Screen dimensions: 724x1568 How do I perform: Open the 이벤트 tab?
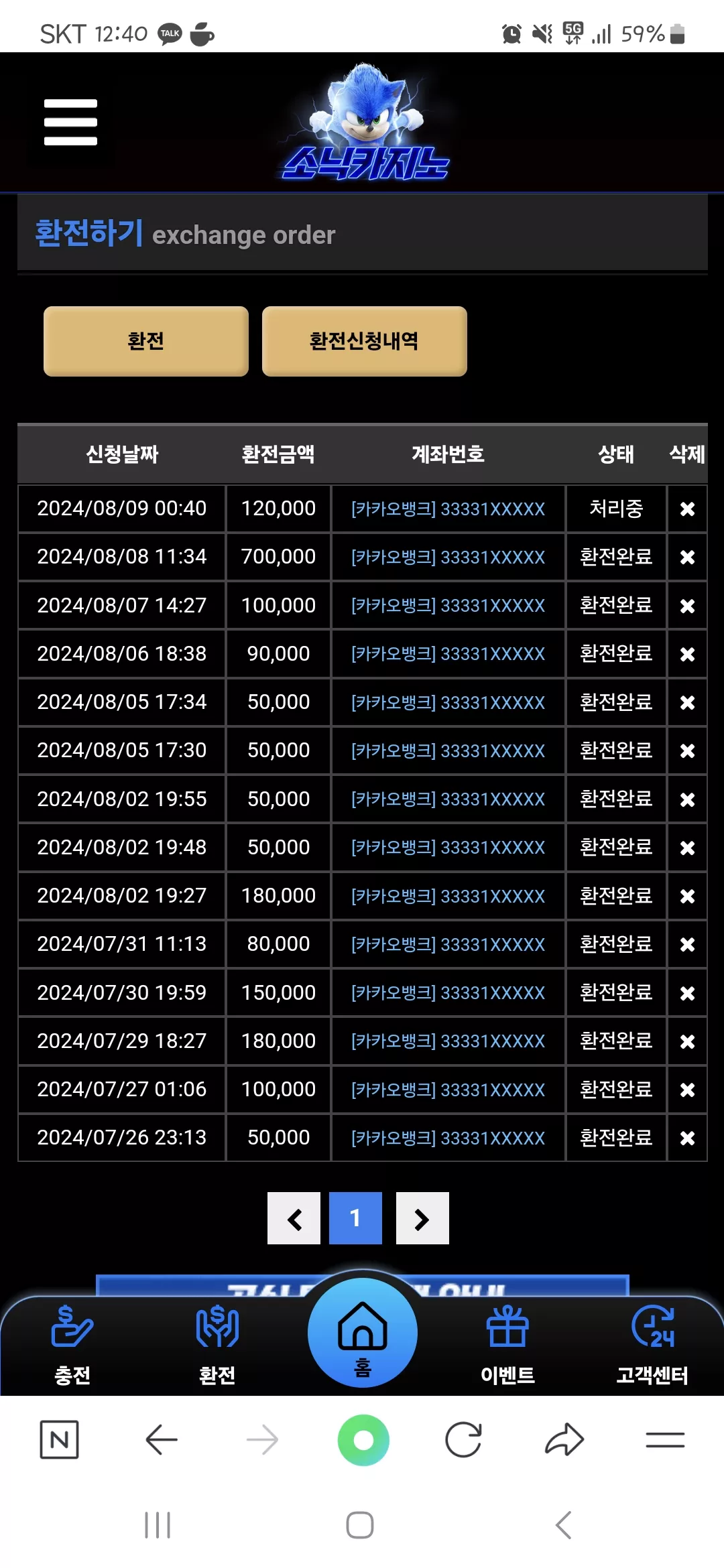pyautogui.click(x=507, y=1345)
